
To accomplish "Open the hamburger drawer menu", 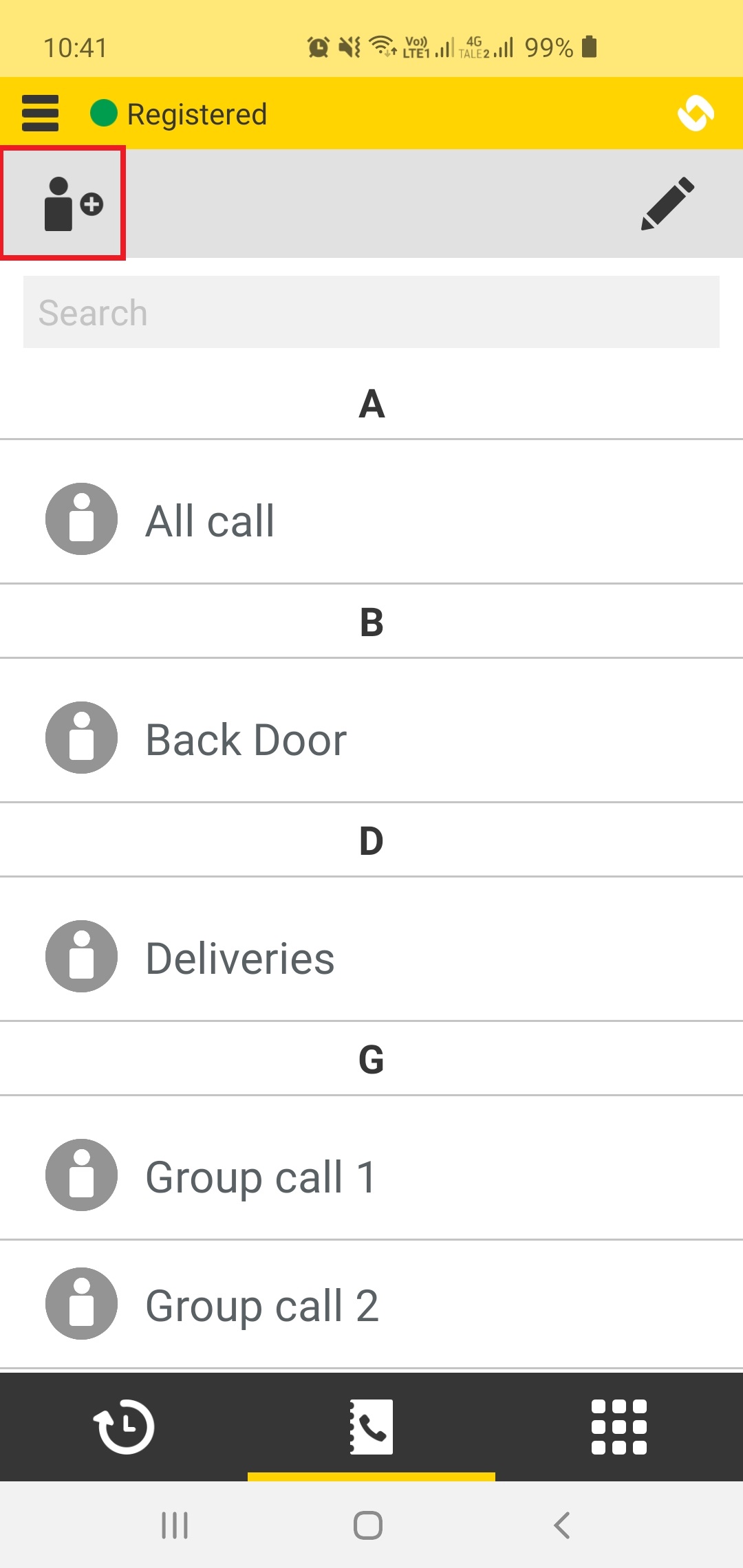I will [41, 113].
